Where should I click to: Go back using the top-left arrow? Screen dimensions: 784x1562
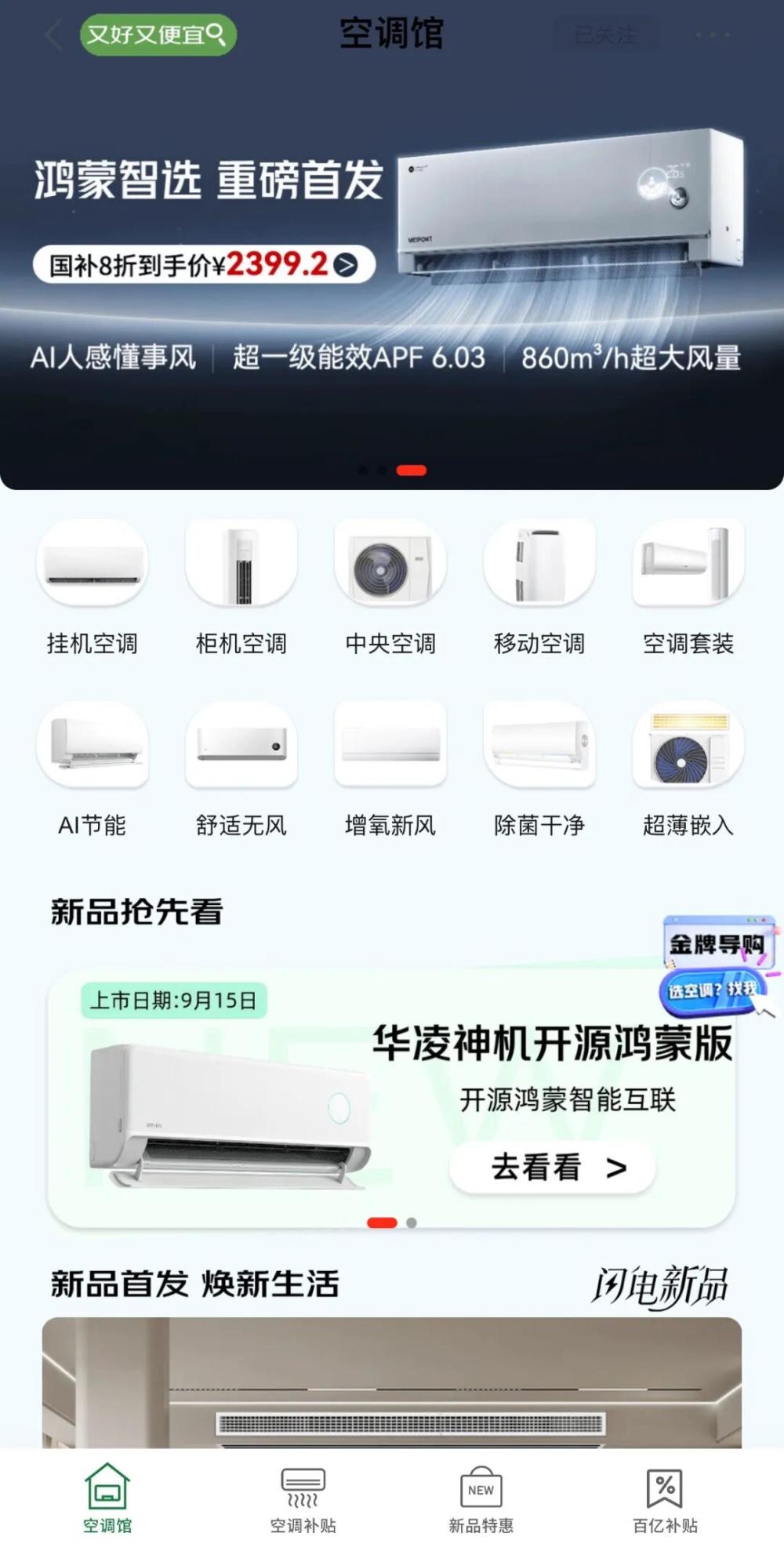(53, 35)
